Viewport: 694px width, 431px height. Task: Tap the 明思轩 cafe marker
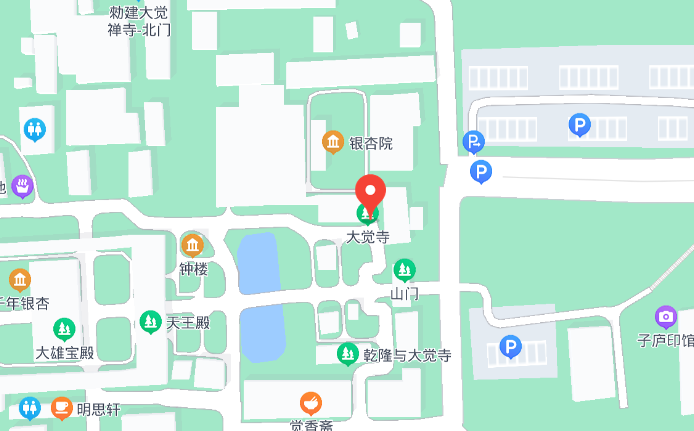coord(62,408)
